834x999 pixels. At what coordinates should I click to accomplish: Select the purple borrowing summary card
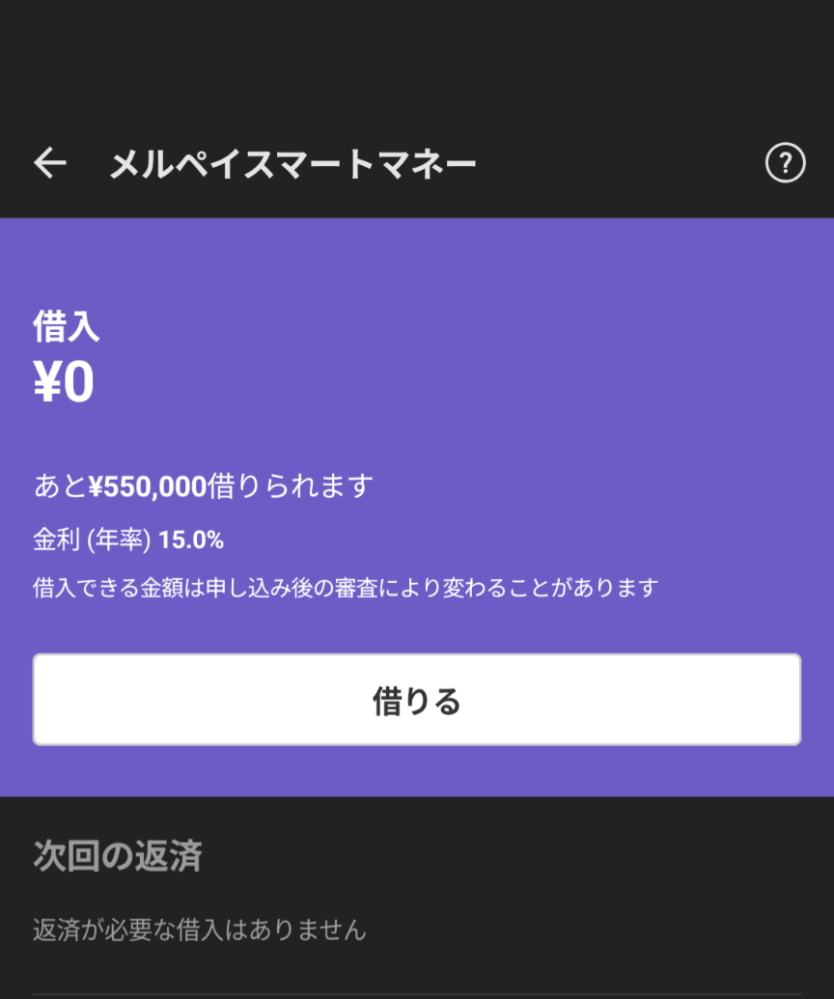point(416,450)
